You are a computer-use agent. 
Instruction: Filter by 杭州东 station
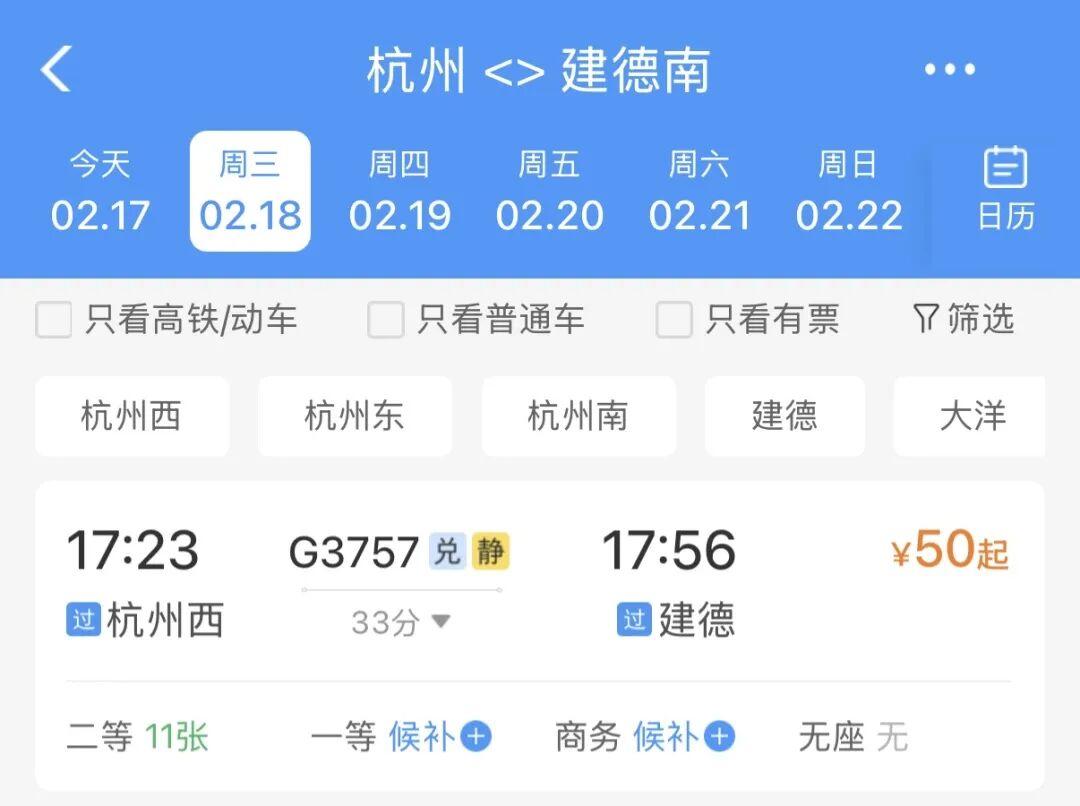pyautogui.click(x=354, y=416)
